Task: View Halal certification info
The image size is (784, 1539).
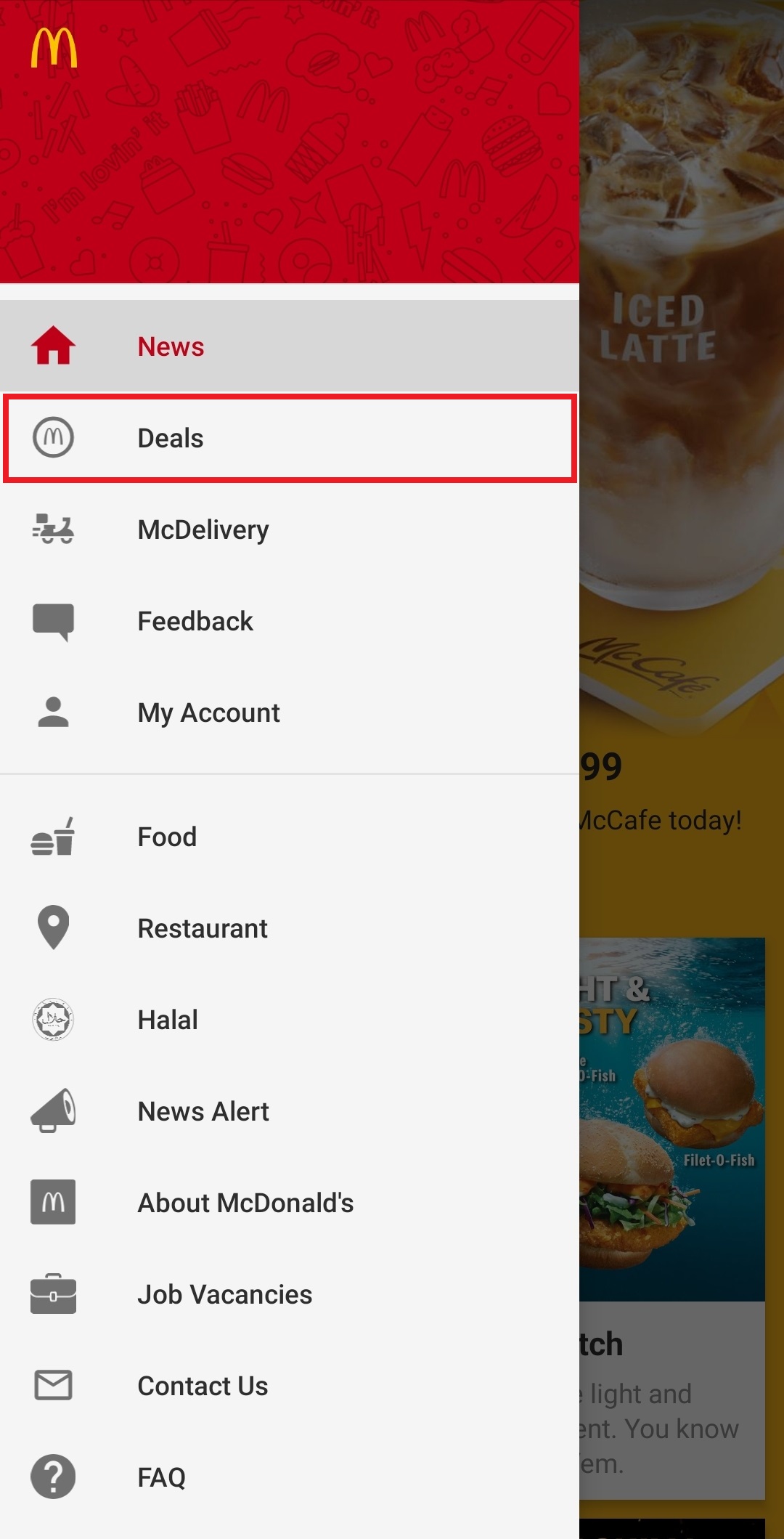Action: [x=168, y=1020]
